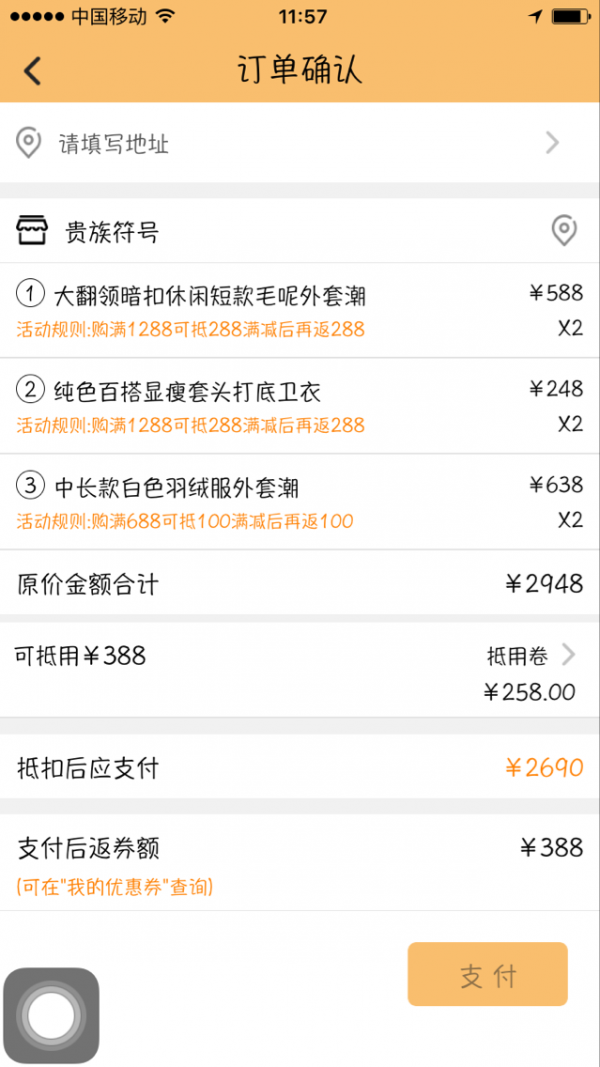Image resolution: width=600 pixels, height=1067 pixels.
Task: Open the 贵族符号 store page
Action: [x=111, y=233]
